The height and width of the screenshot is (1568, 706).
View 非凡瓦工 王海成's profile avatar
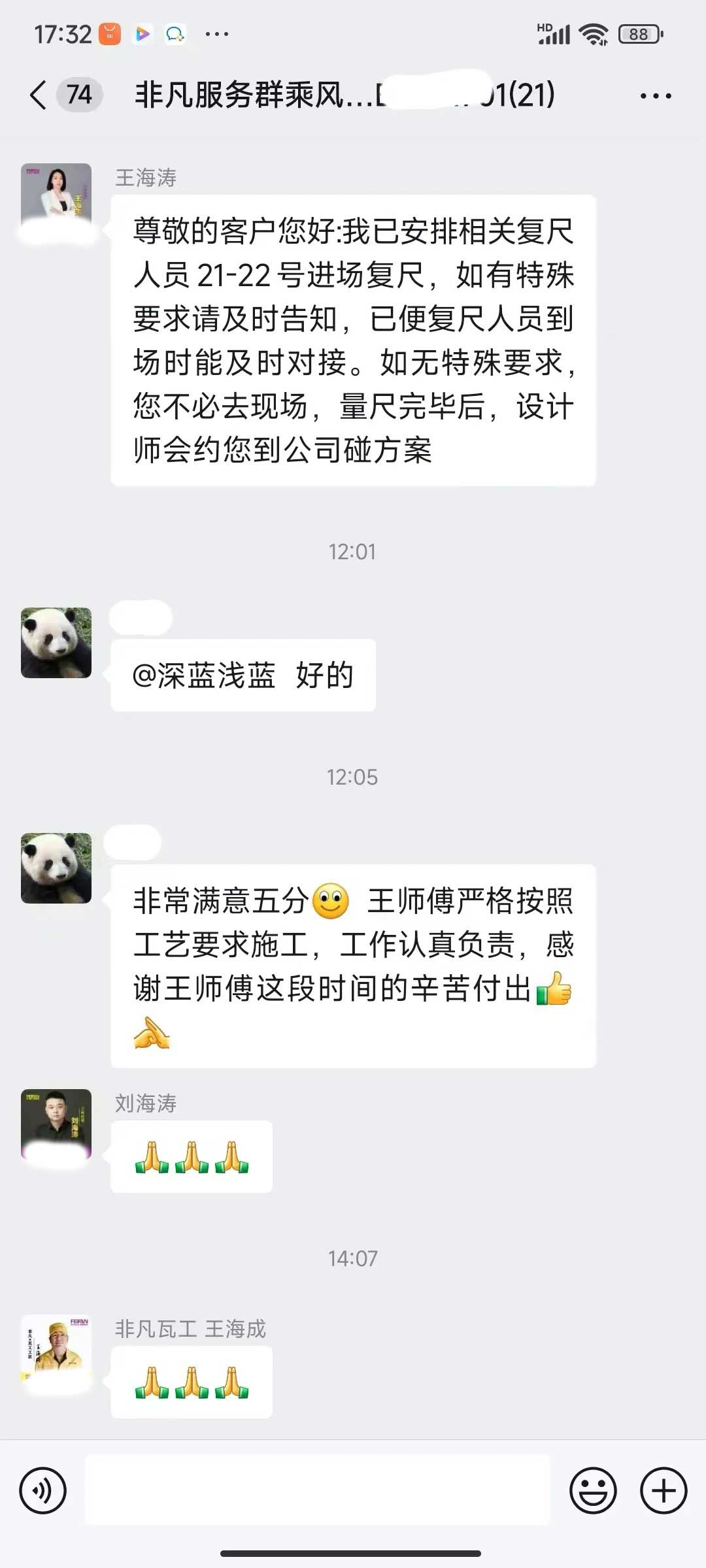[x=56, y=1349]
